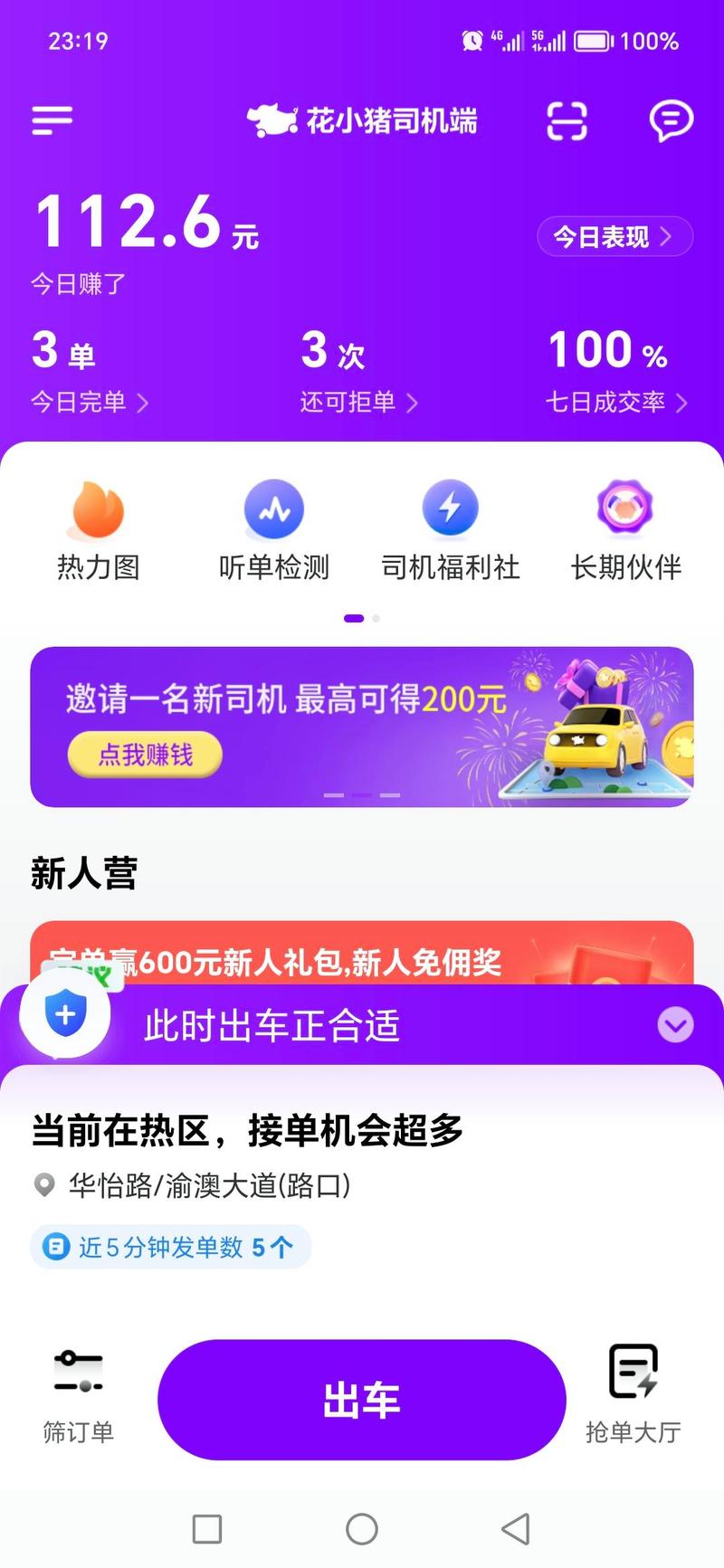Open the 600元新人礼包 banner
The image size is (724, 1568).
362,955
